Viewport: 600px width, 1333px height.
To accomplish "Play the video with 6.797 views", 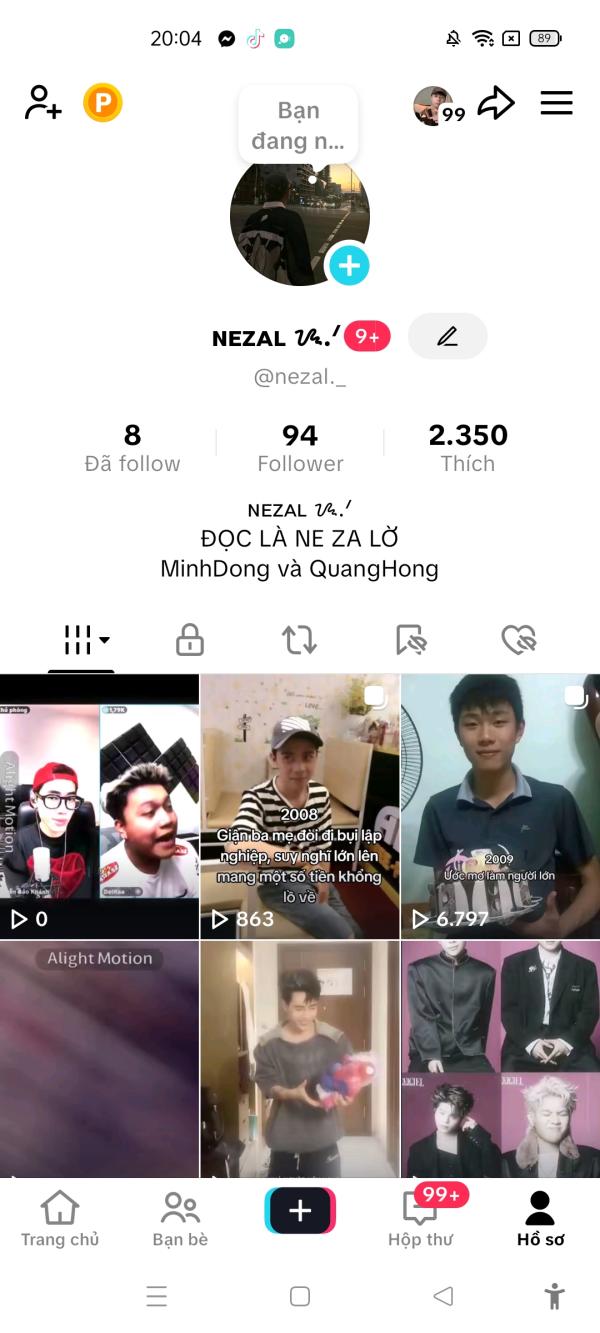I will point(500,806).
